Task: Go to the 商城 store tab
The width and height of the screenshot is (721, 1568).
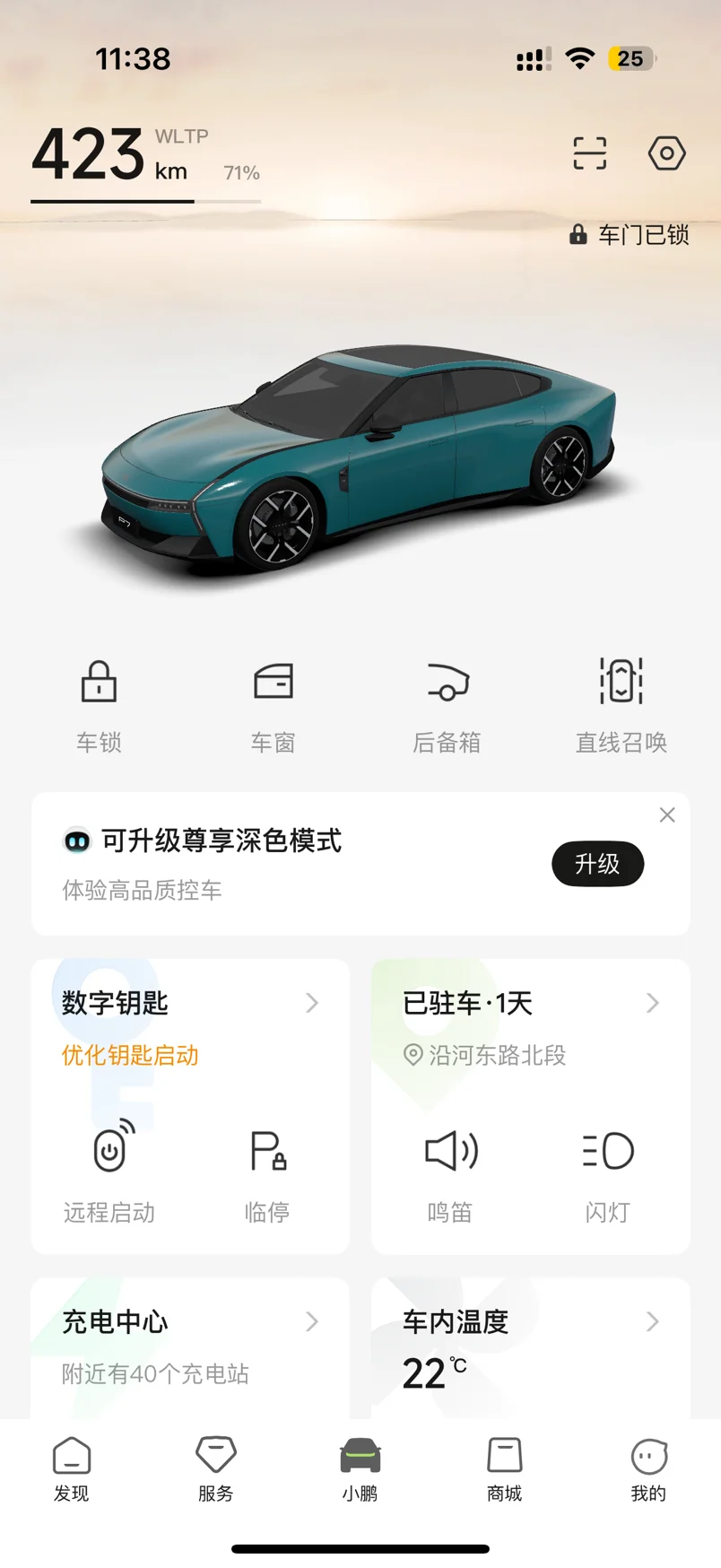Action: coord(504,1468)
